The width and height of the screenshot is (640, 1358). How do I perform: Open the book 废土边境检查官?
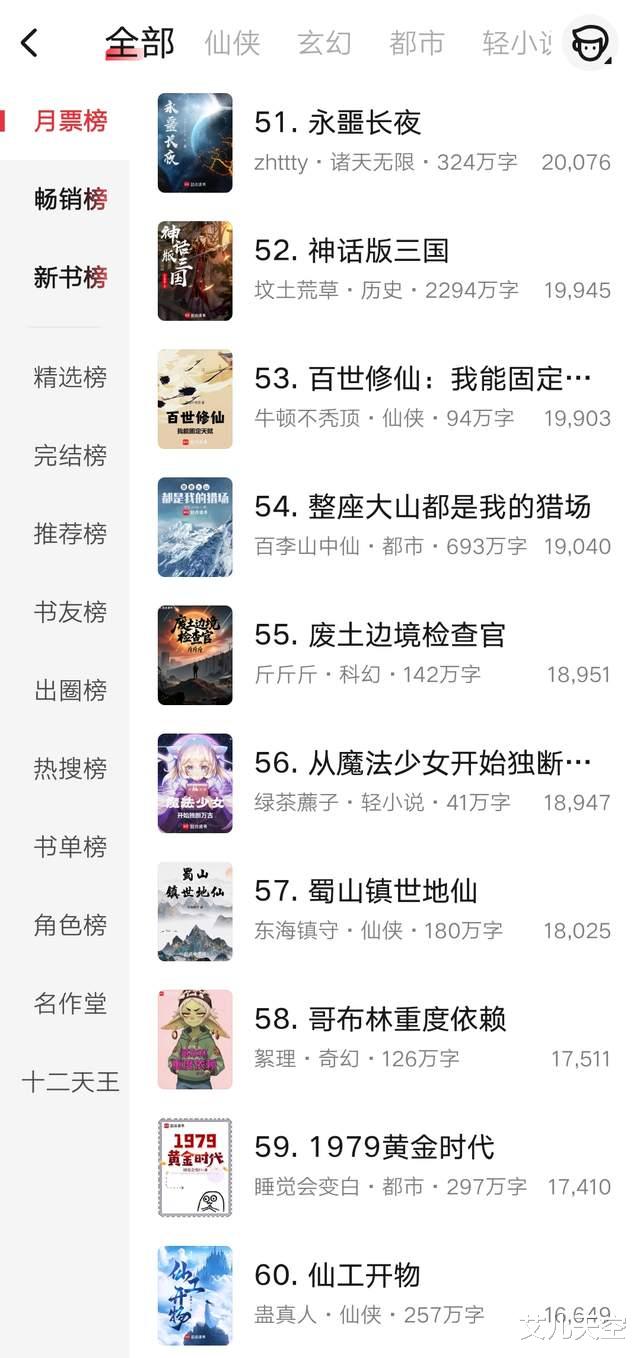(380, 635)
